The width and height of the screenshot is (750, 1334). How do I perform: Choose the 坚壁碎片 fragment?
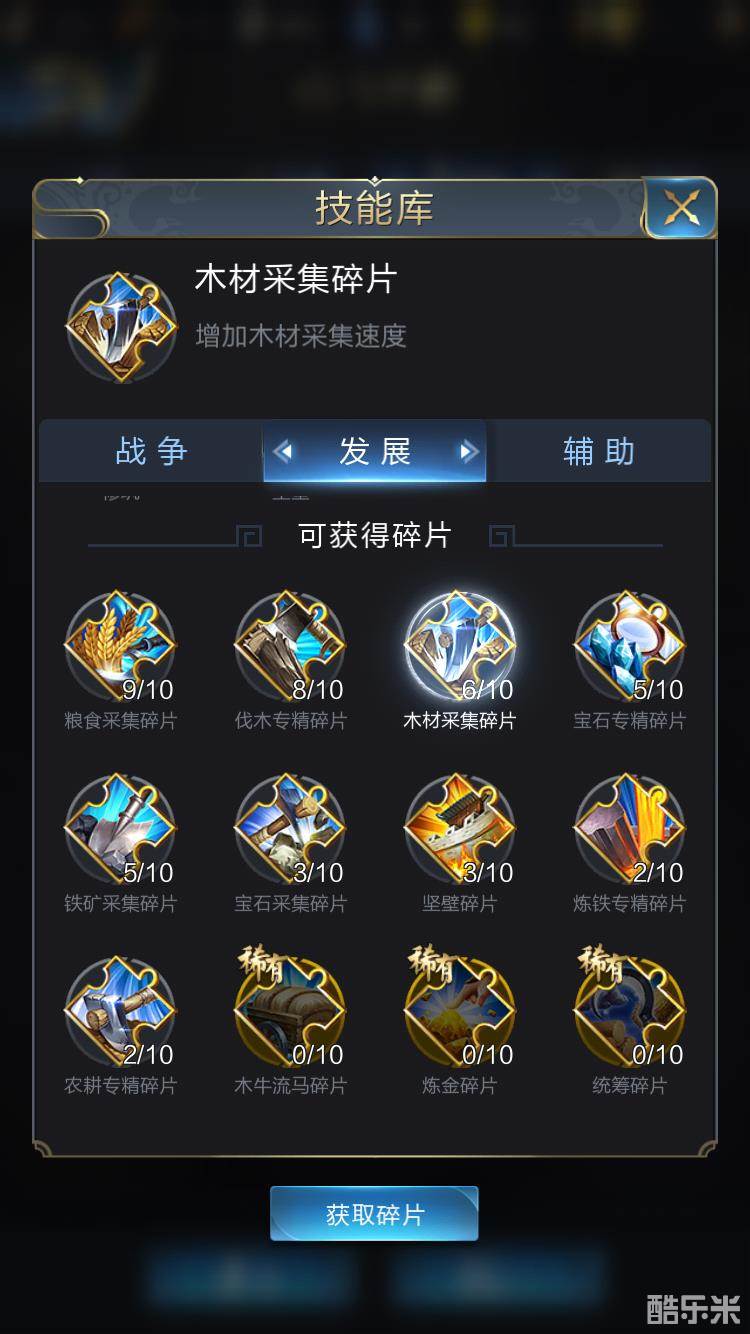pyautogui.click(x=460, y=830)
